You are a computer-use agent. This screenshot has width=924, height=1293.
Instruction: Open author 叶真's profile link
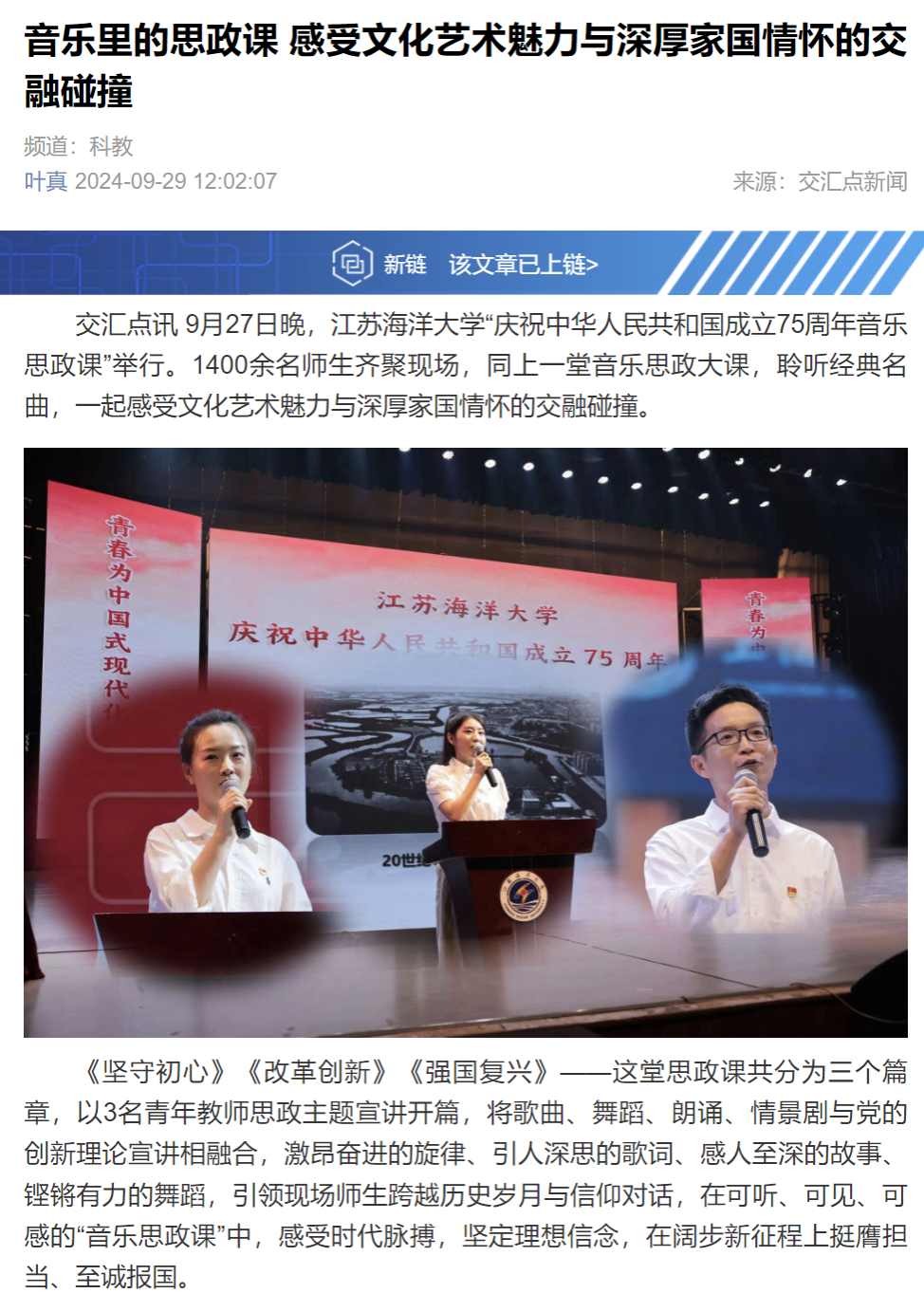point(46,181)
